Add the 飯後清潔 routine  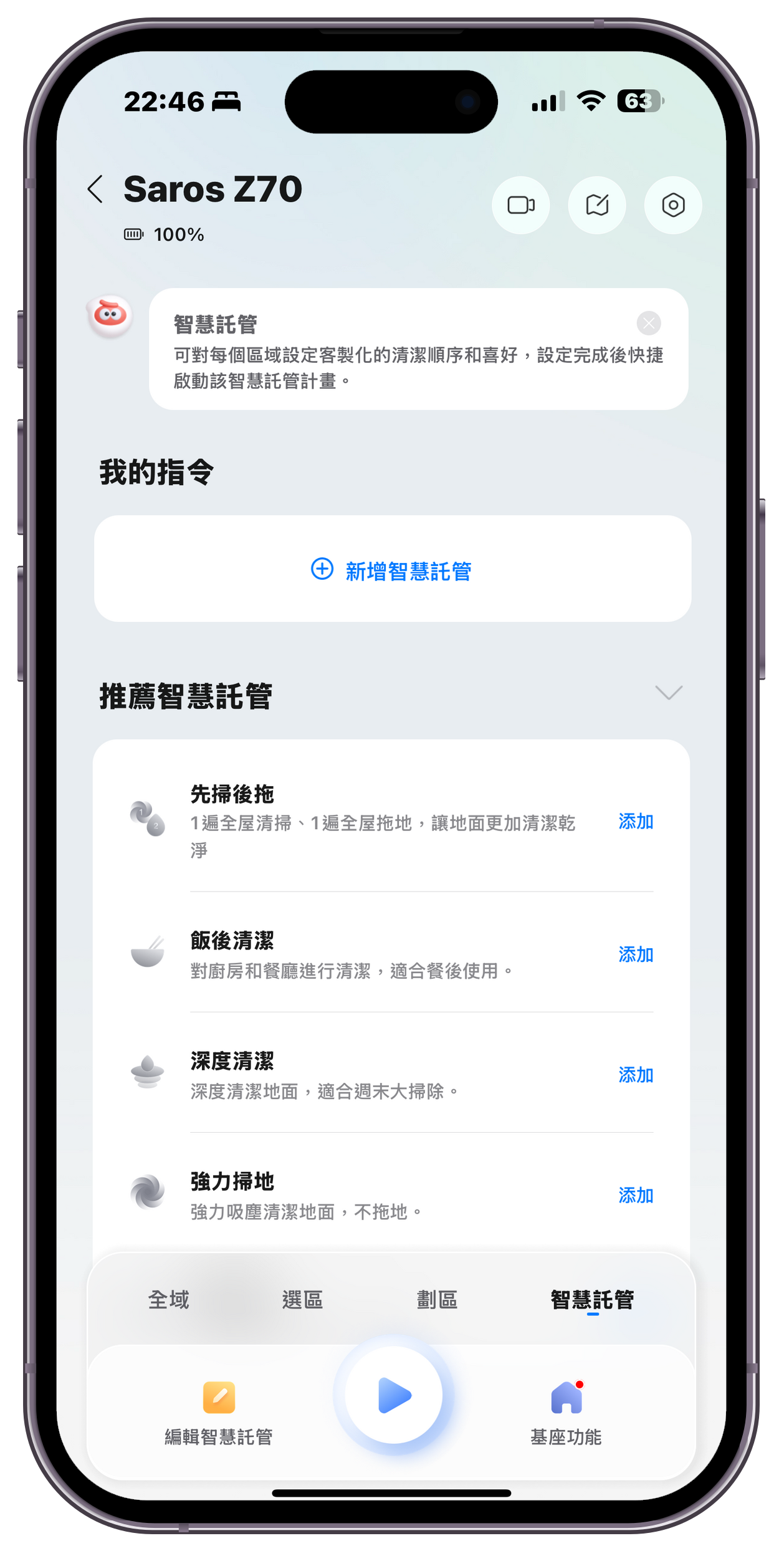click(635, 954)
